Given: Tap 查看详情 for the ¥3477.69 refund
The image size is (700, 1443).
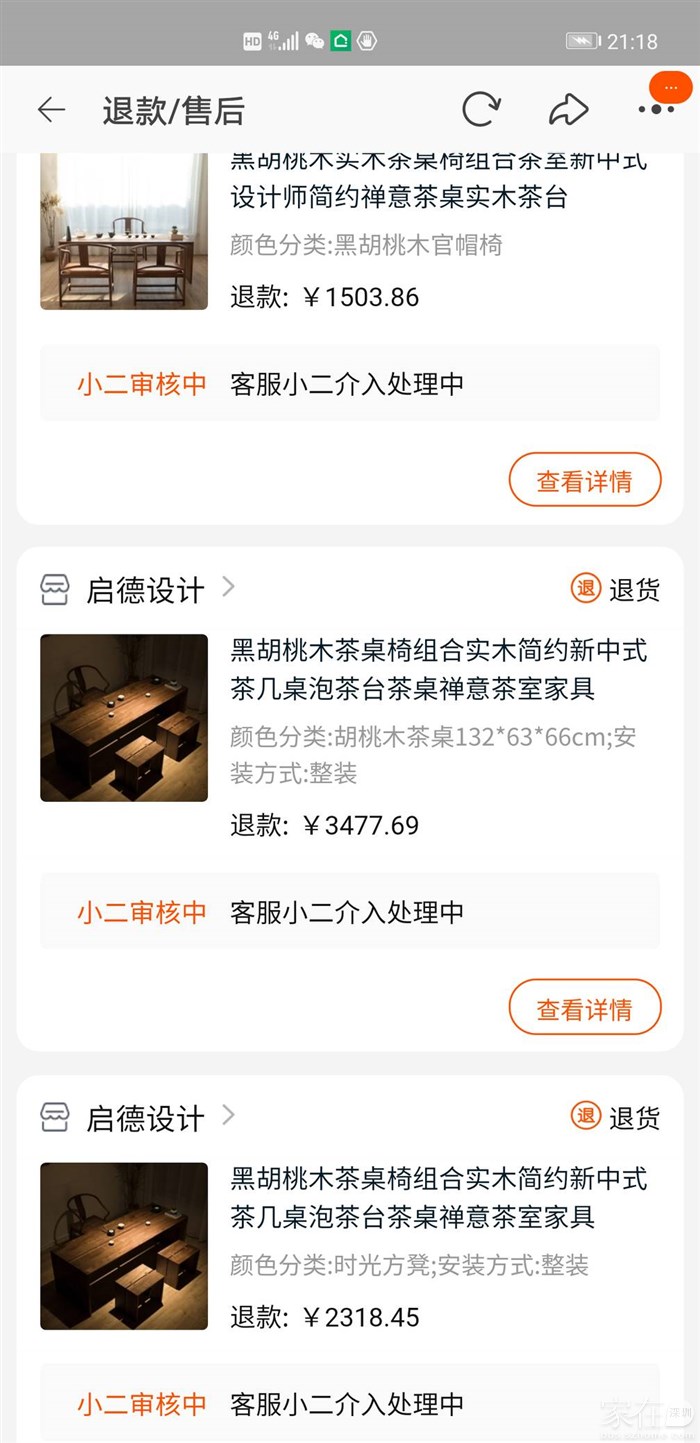Looking at the screenshot, I should (585, 1009).
